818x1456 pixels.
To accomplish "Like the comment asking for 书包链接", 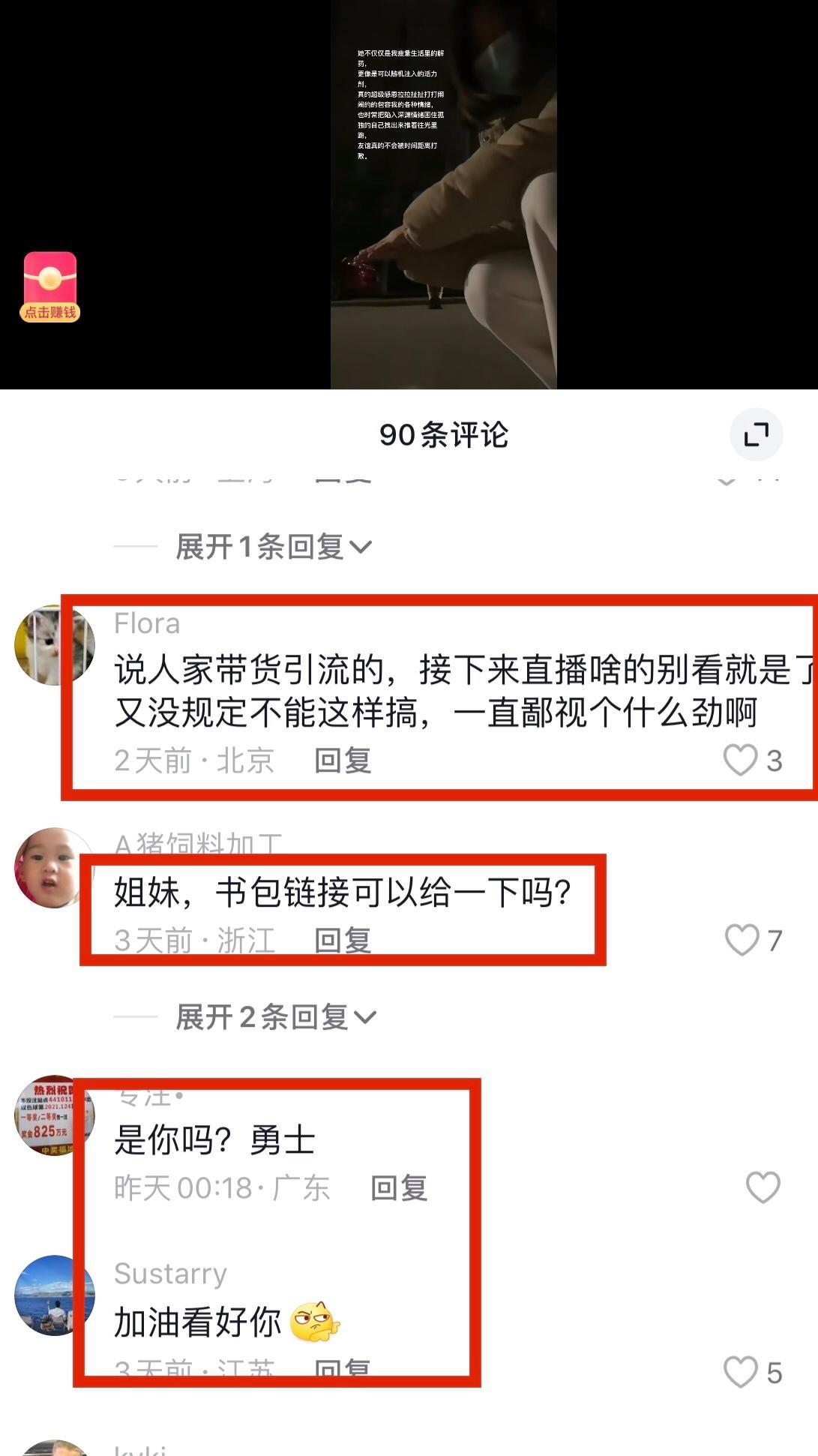I will coord(742,940).
